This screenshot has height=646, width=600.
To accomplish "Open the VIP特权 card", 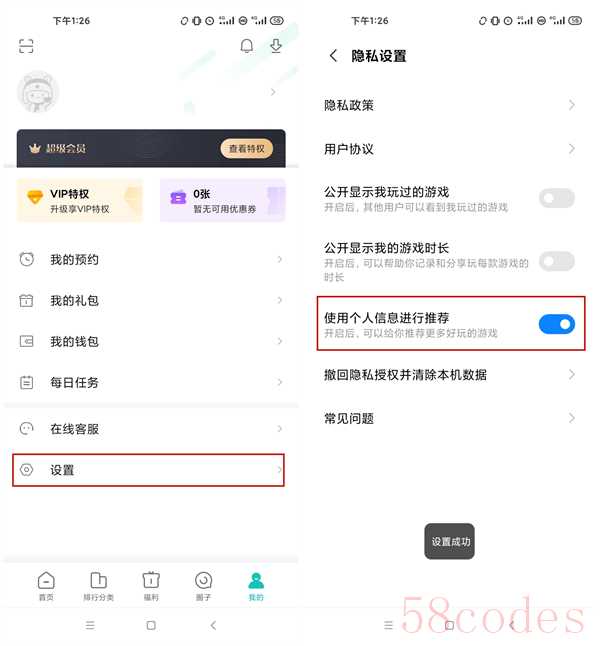I will coord(80,200).
